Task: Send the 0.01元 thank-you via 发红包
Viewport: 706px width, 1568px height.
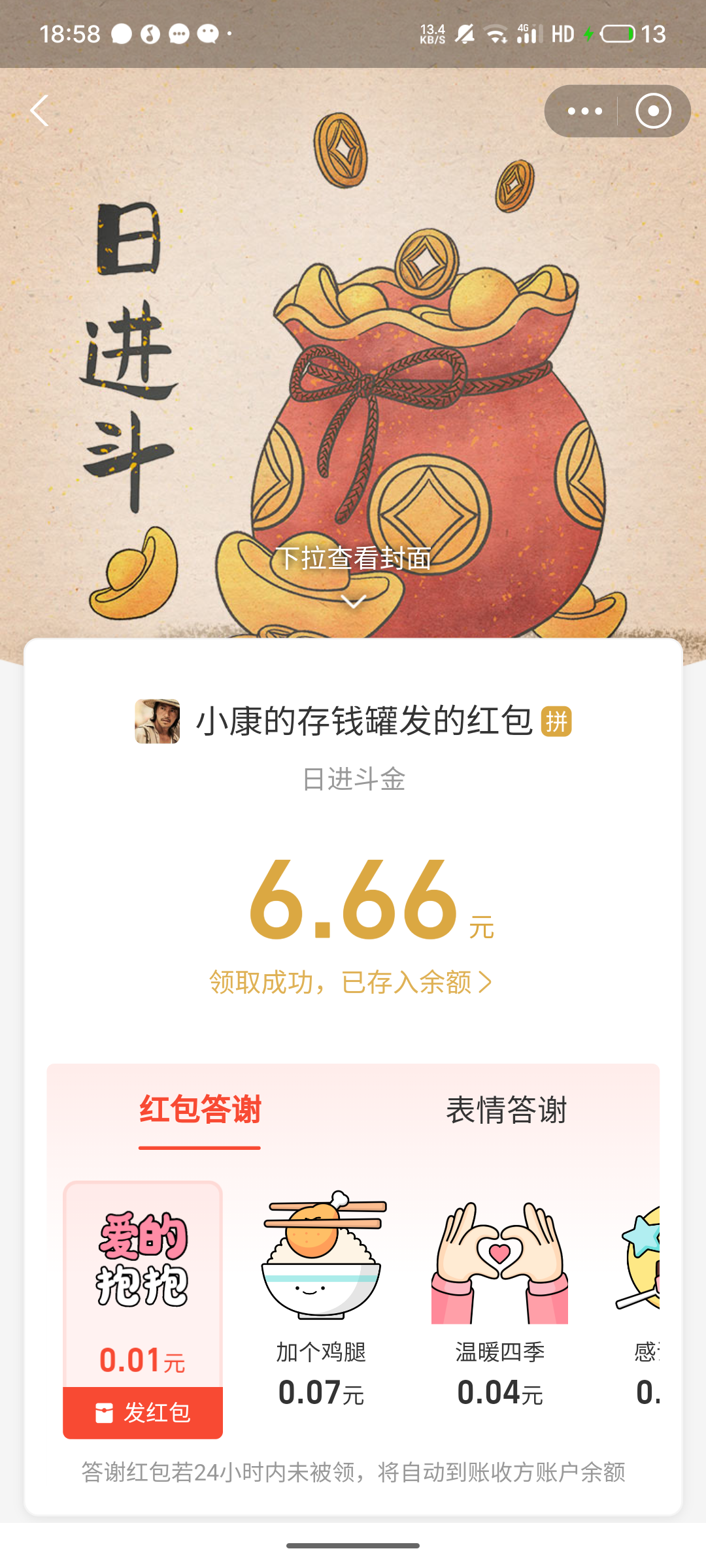Action: tap(143, 1413)
